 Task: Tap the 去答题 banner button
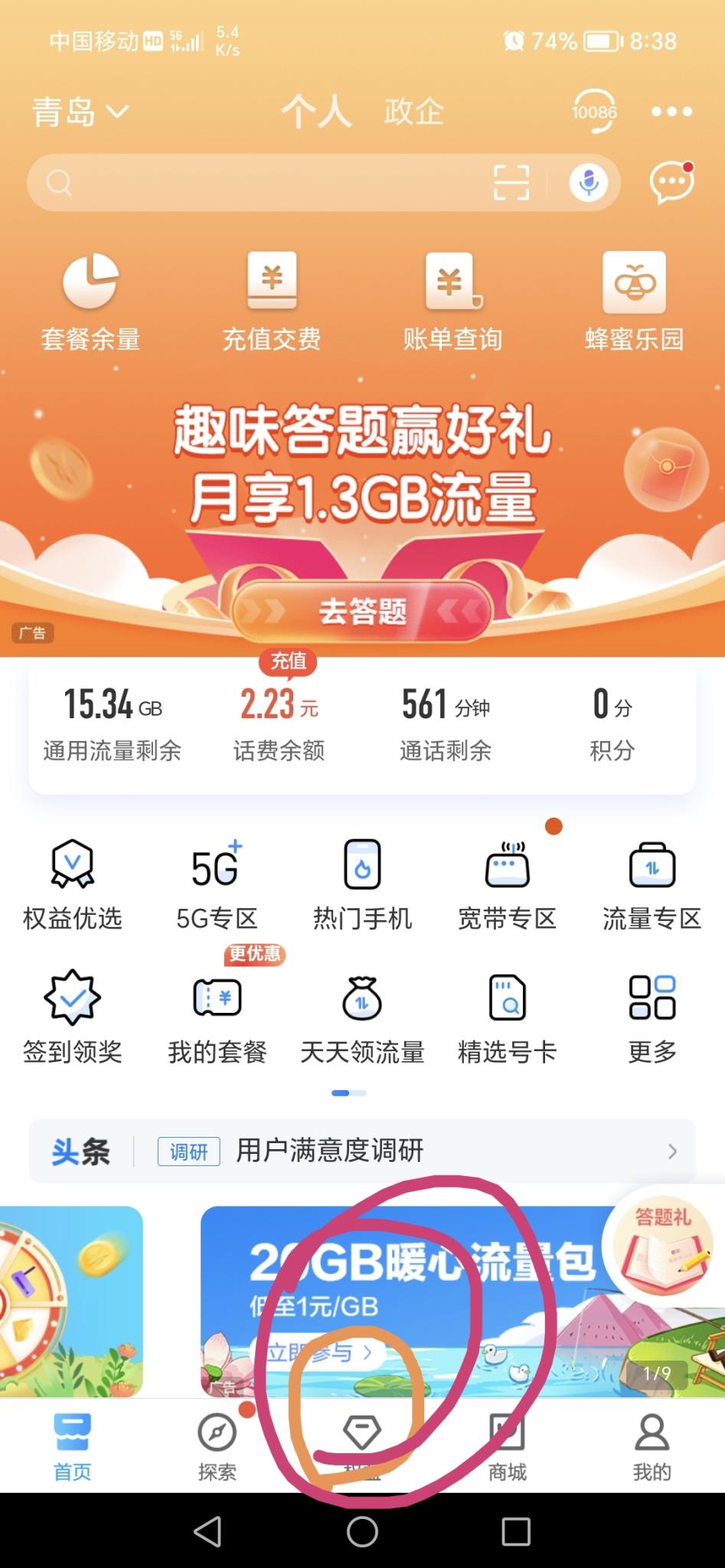coord(362,612)
